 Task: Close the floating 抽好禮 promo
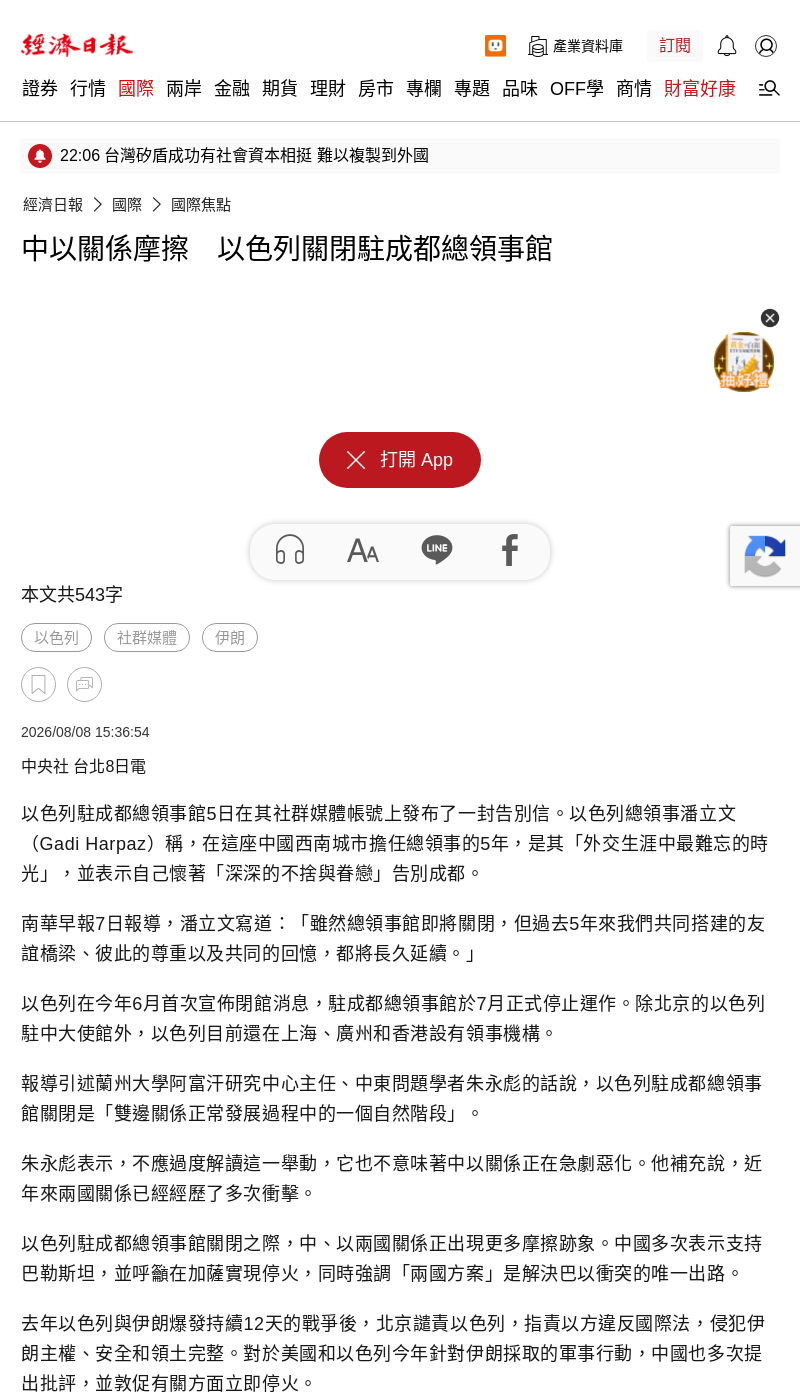click(x=770, y=318)
